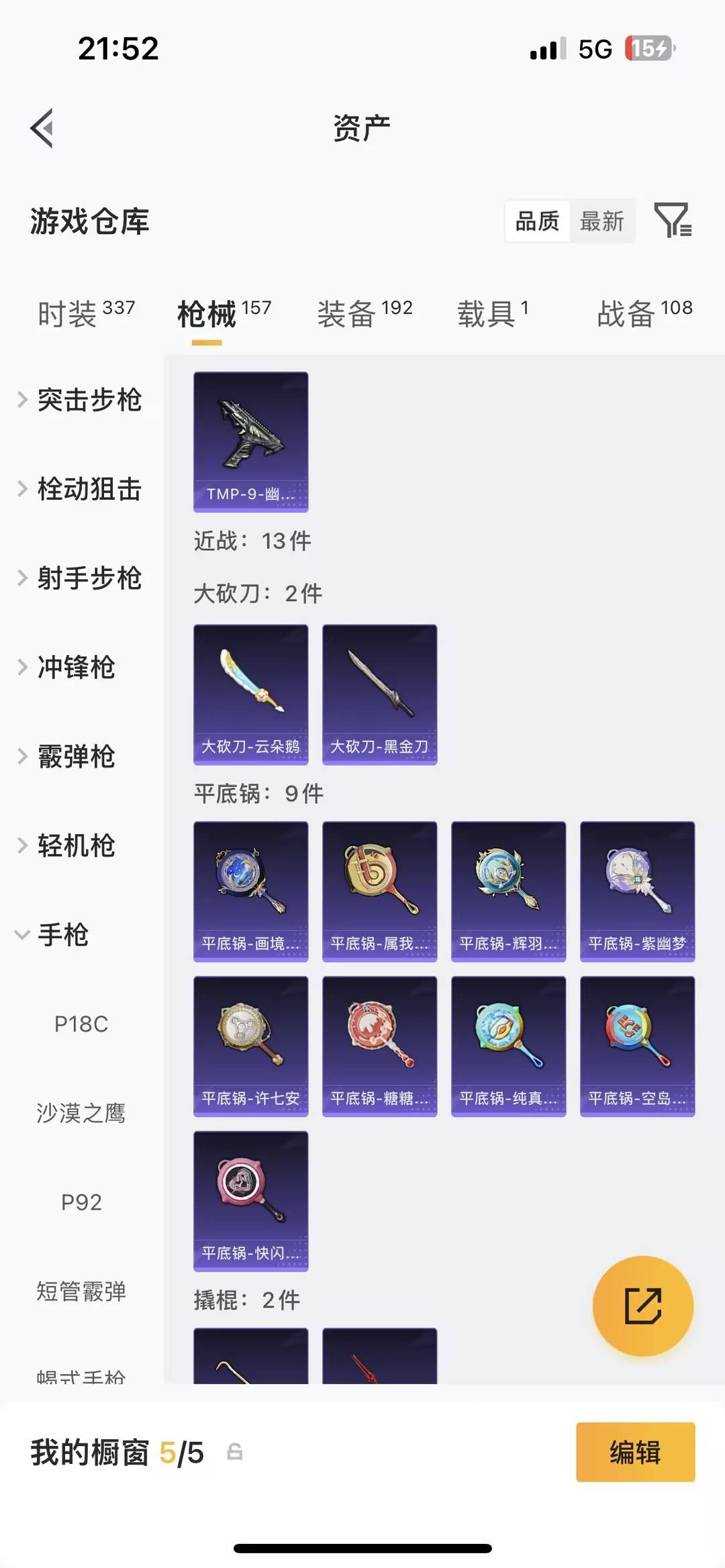Open the TMP-9 weapon thumbnail

coord(250,440)
